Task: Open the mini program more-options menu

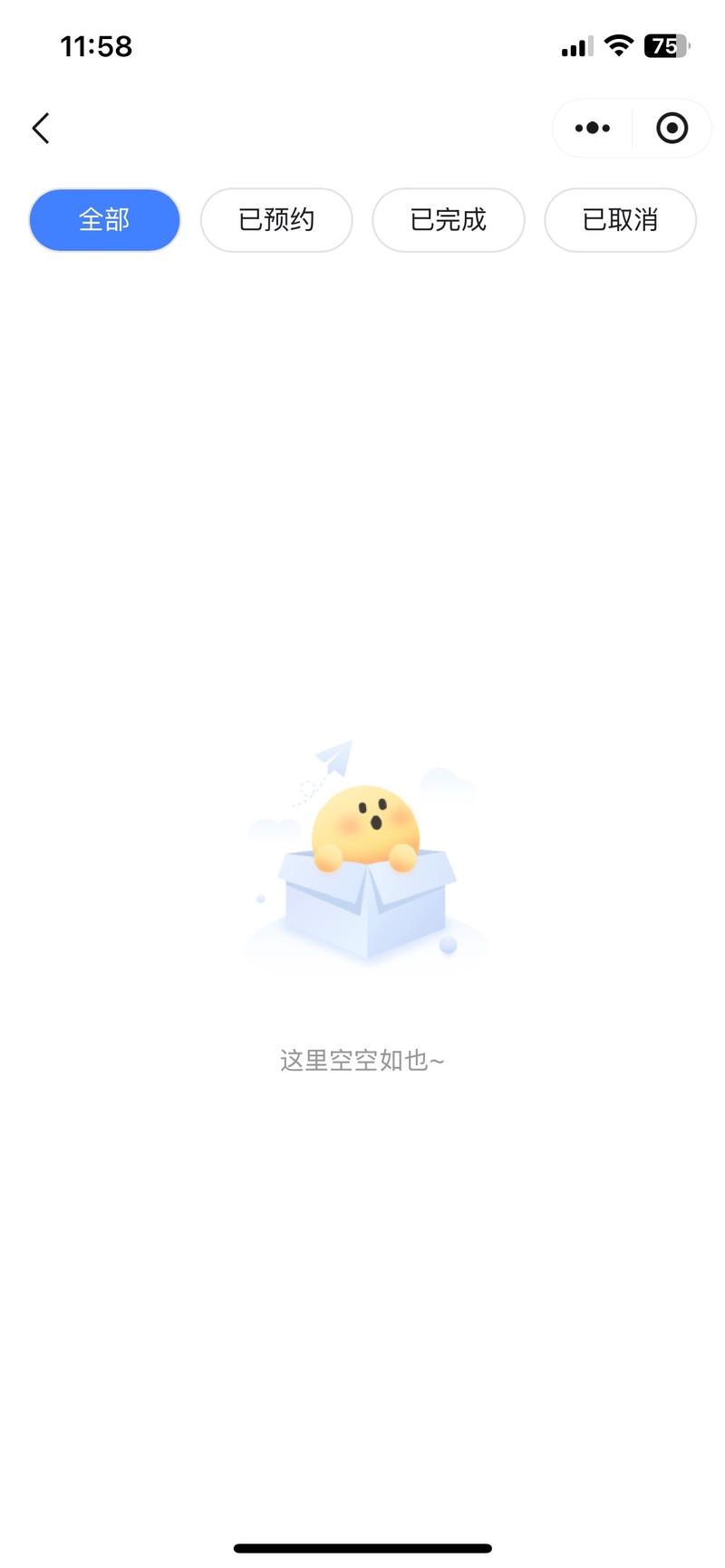Action: pyautogui.click(x=593, y=129)
